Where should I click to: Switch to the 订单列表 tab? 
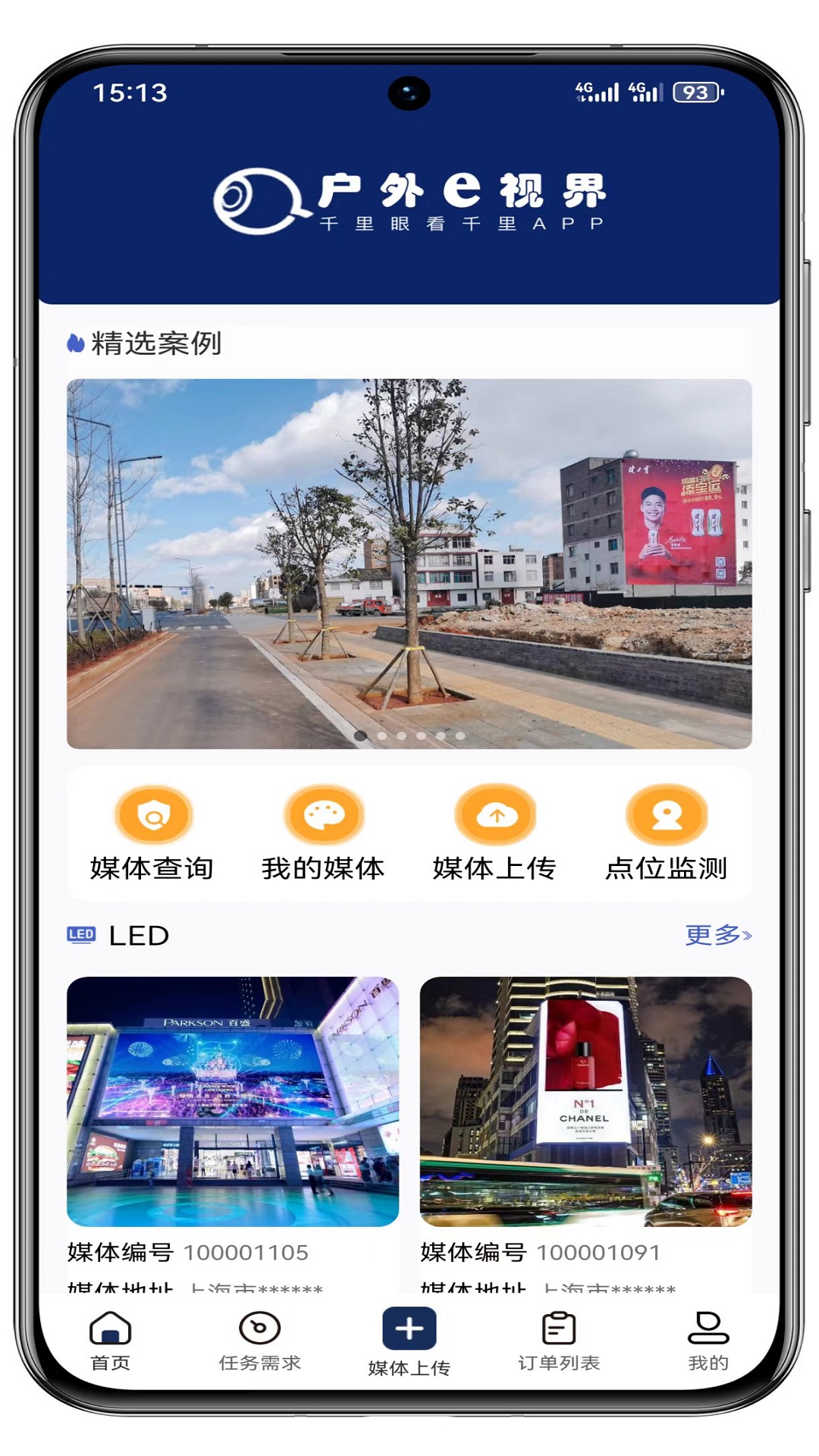559,1341
